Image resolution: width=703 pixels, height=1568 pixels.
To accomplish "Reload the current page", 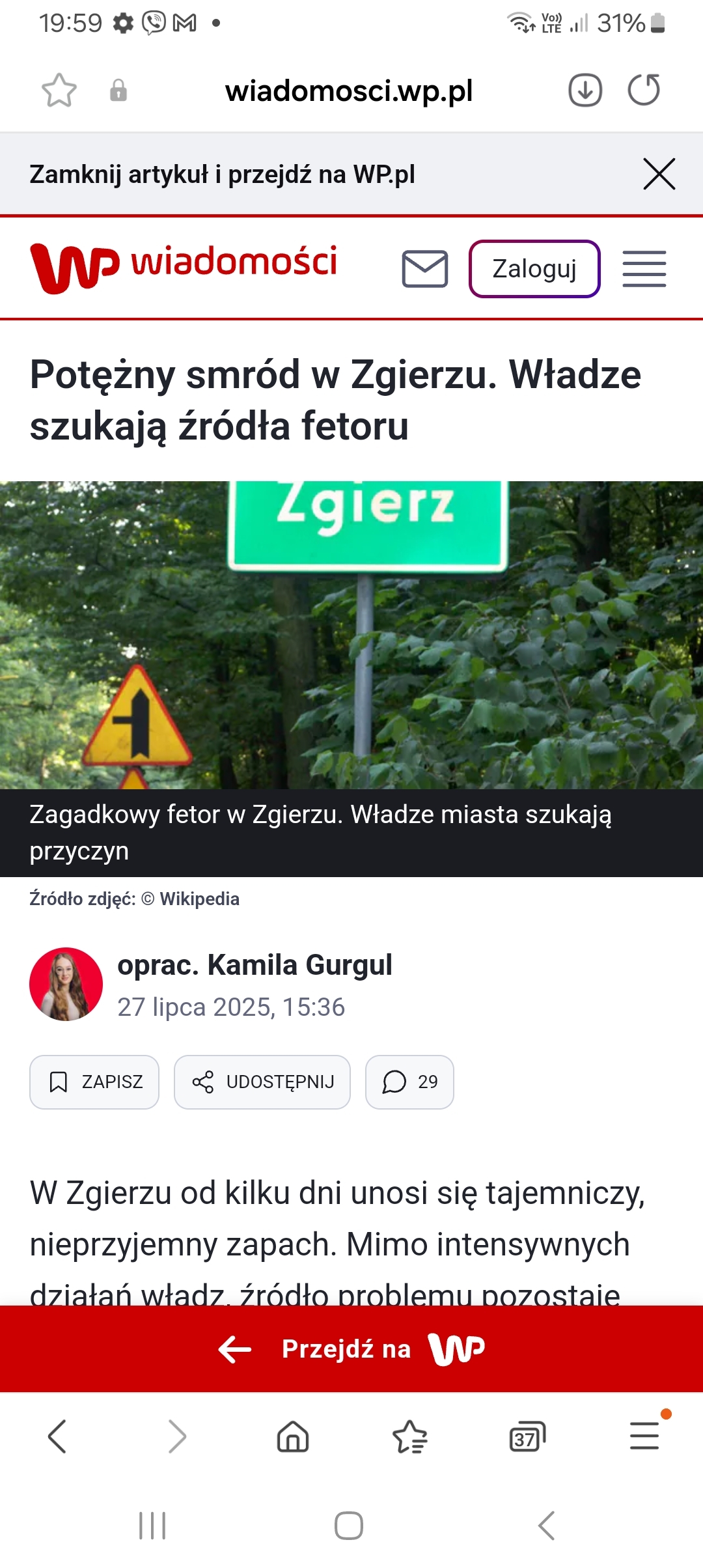I will tap(644, 90).
